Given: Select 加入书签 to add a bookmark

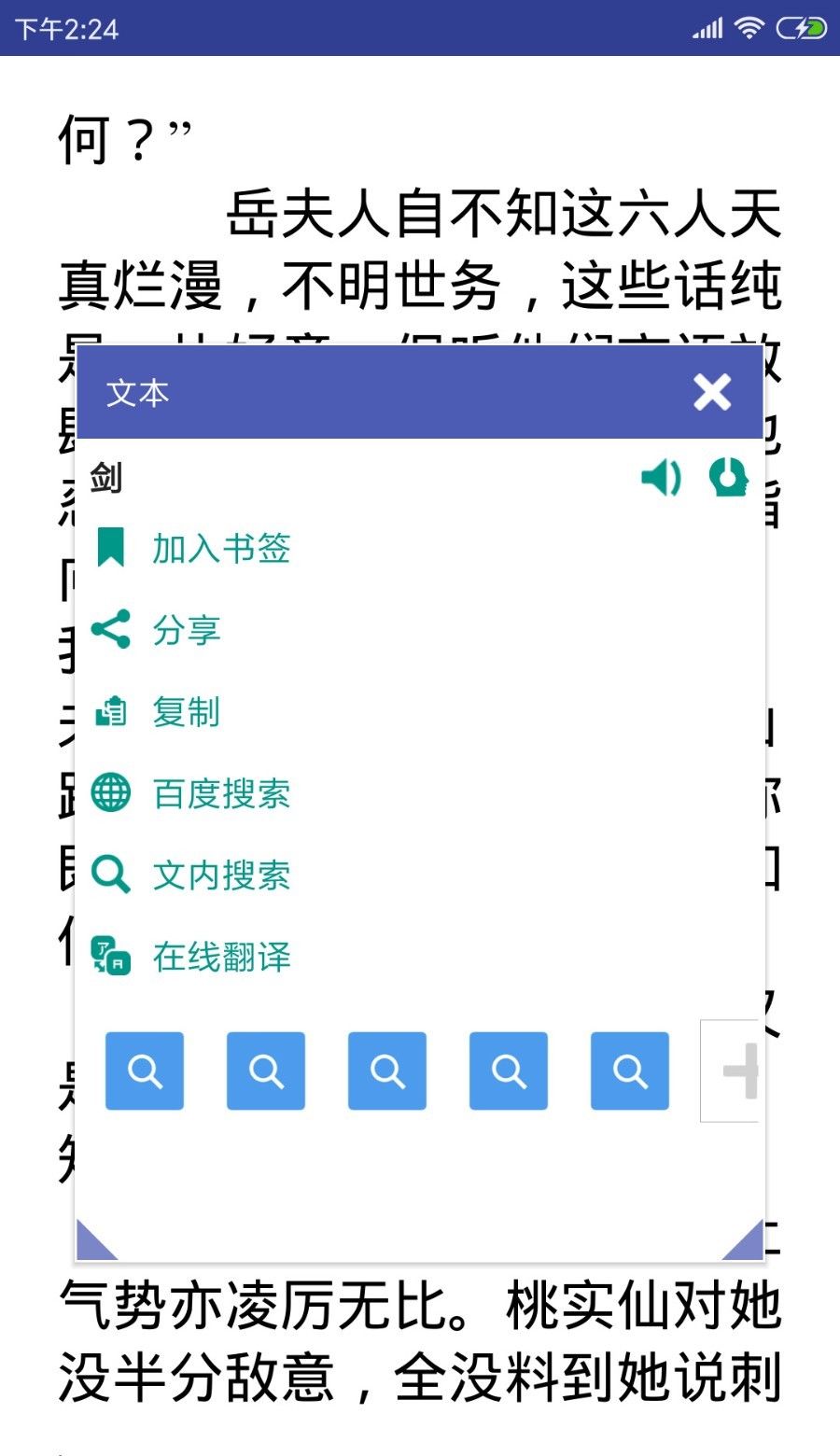Looking at the screenshot, I should pyautogui.click(x=220, y=549).
